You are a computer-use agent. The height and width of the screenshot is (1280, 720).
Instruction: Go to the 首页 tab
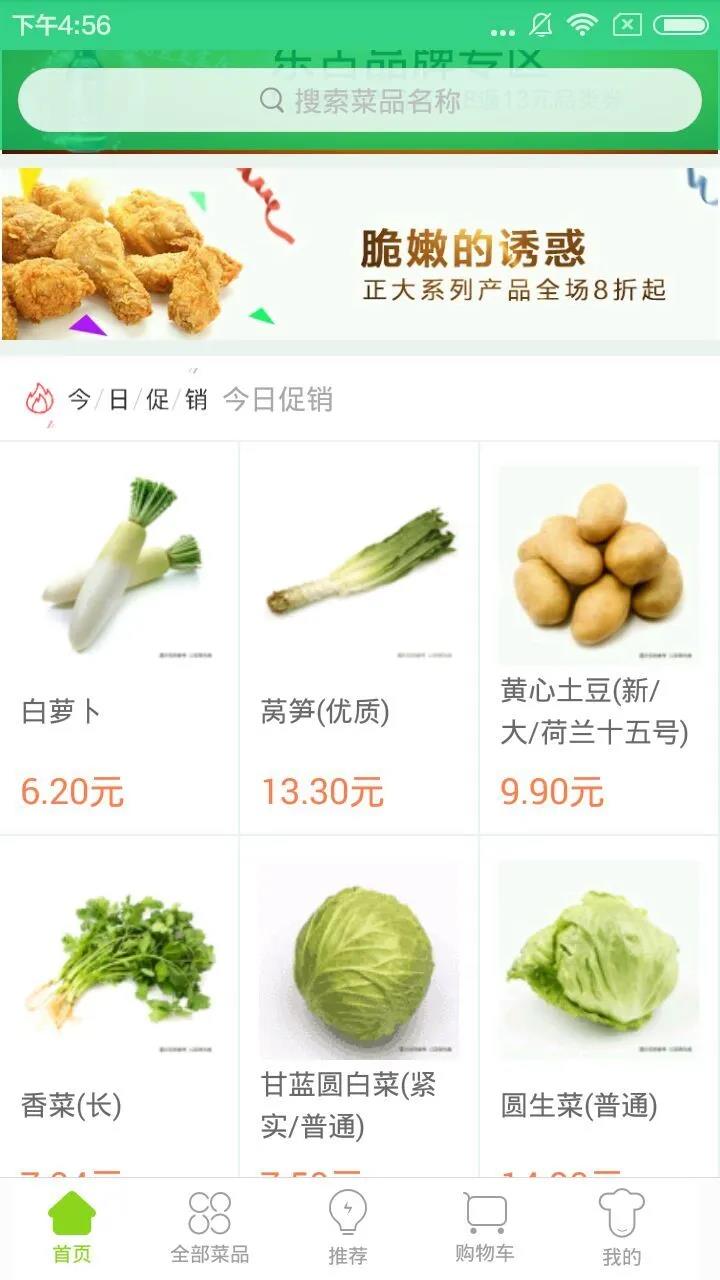point(72,1228)
